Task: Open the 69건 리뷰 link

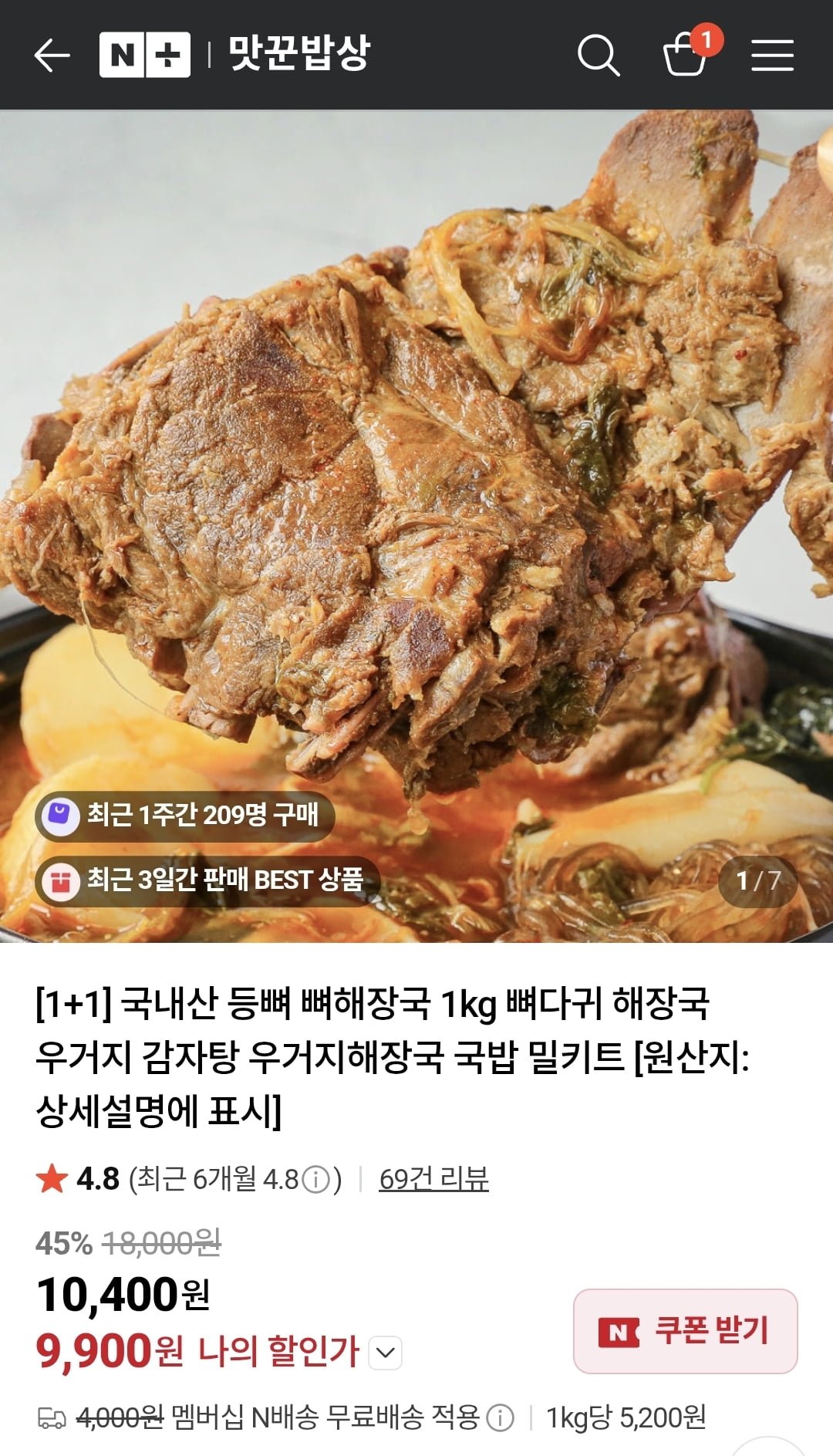Action: point(433,1179)
